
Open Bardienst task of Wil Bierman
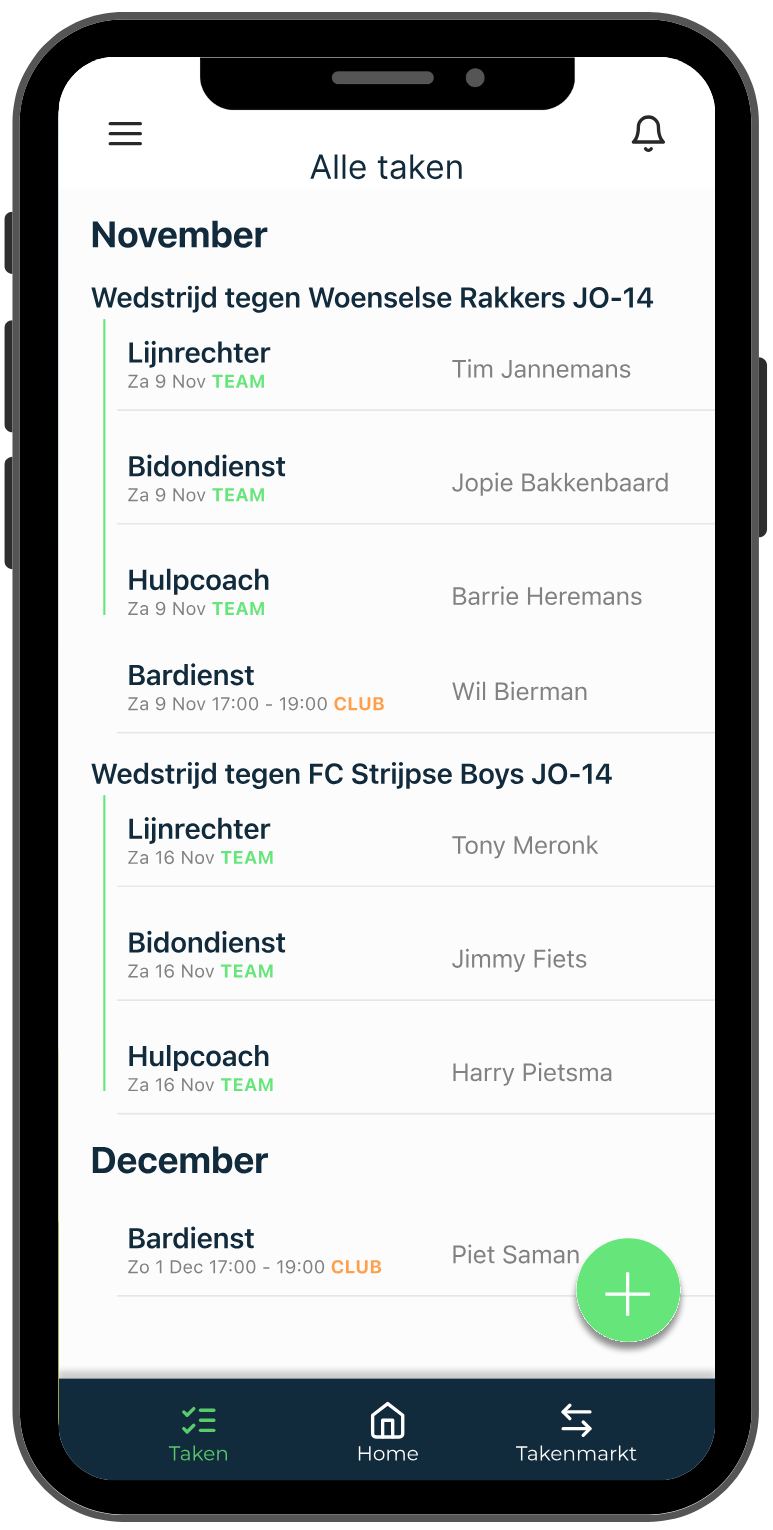coord(415,689)
